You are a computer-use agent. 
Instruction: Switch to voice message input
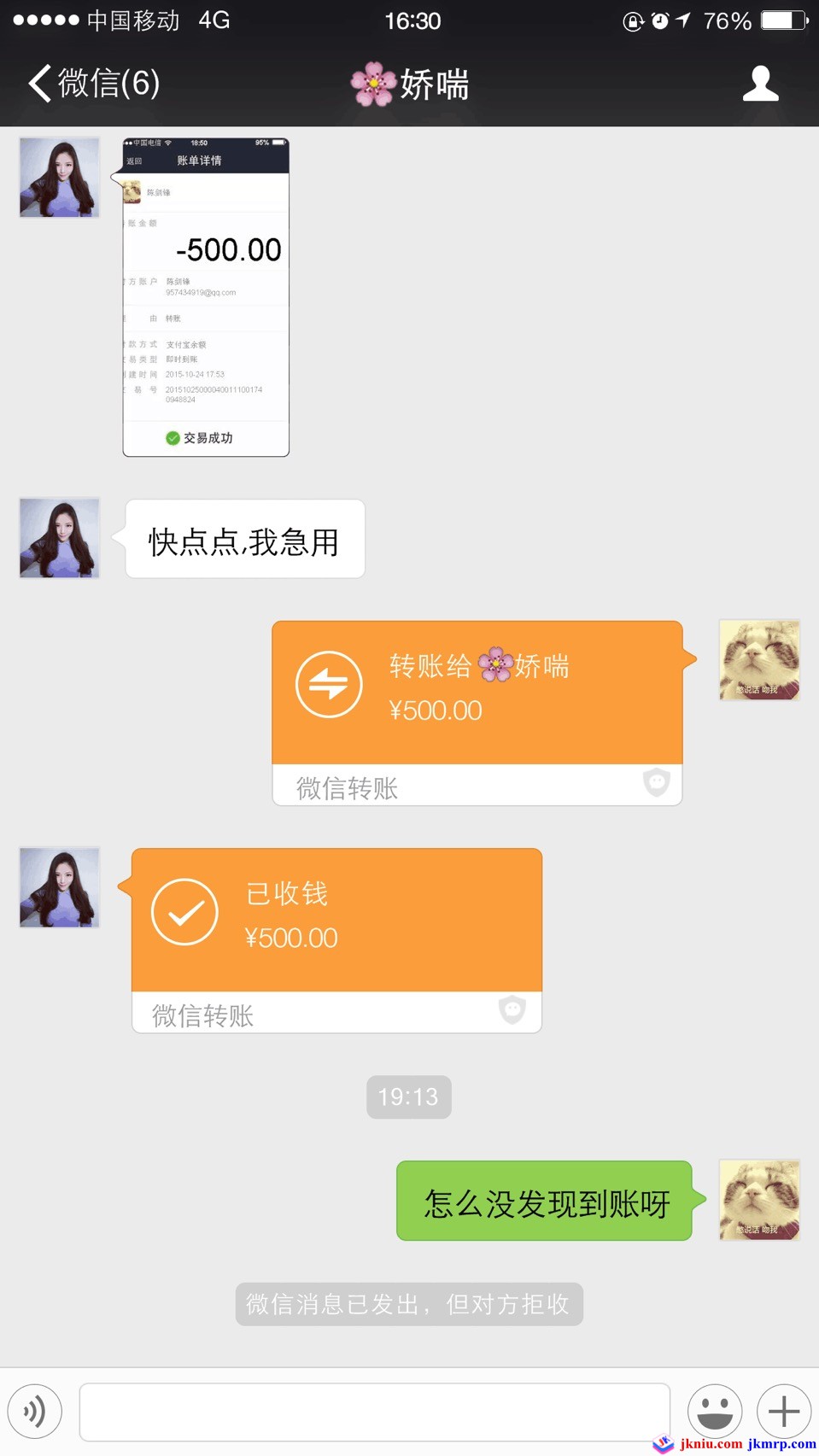point(35,1411)
